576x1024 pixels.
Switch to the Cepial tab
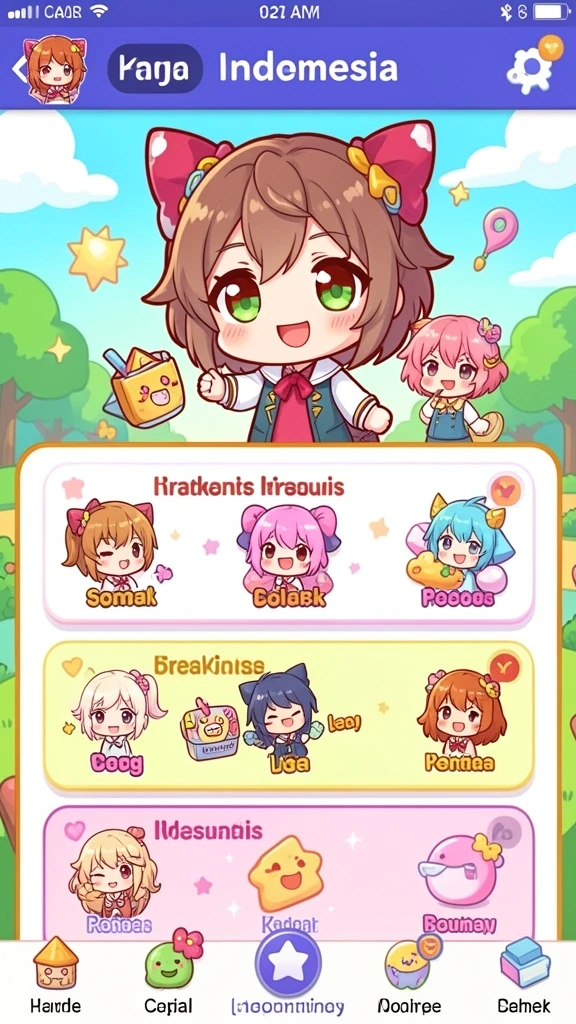tap(170, 974)
